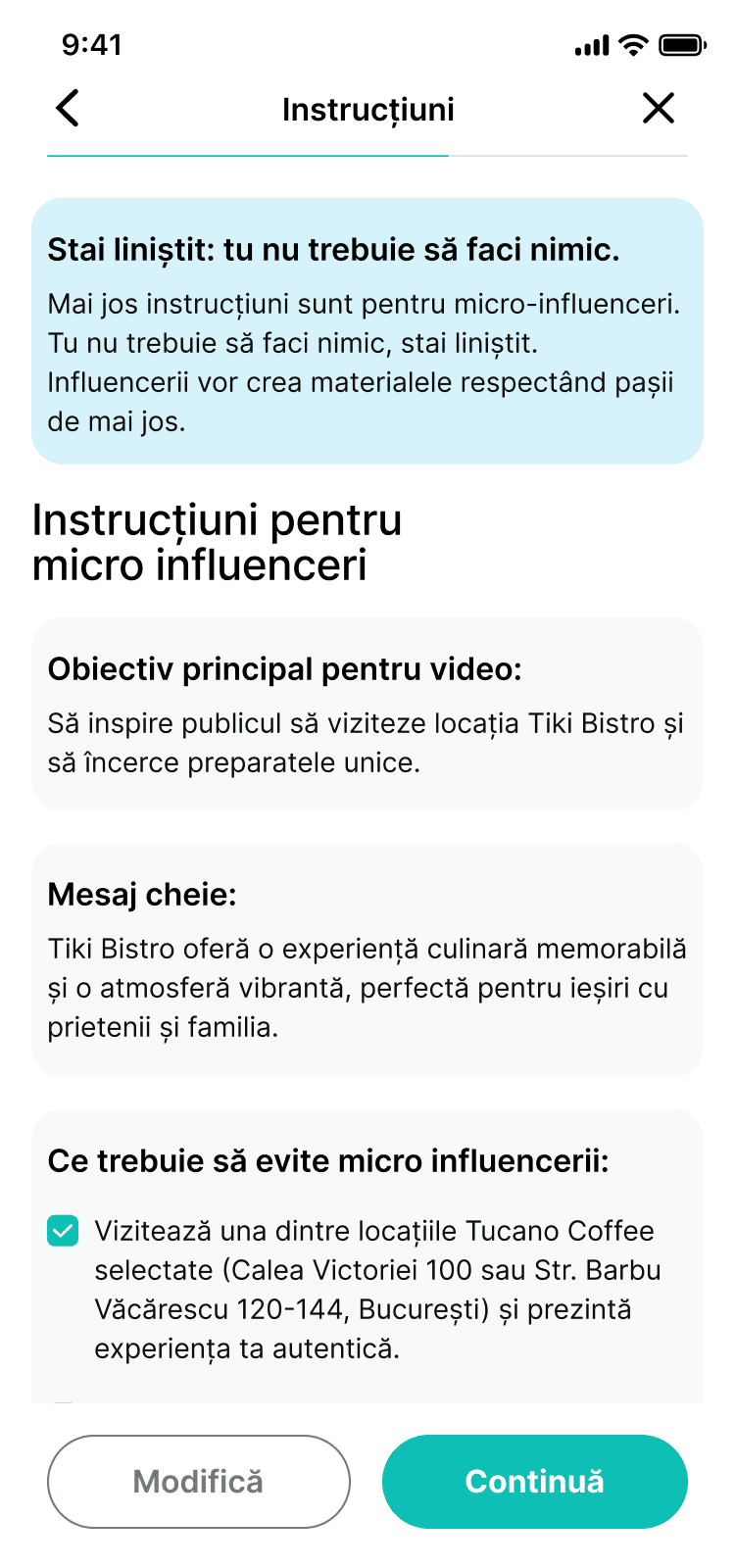Tap Continuă to proceed
This screenshot has height=1568, width=735.
pos(534,1481)
